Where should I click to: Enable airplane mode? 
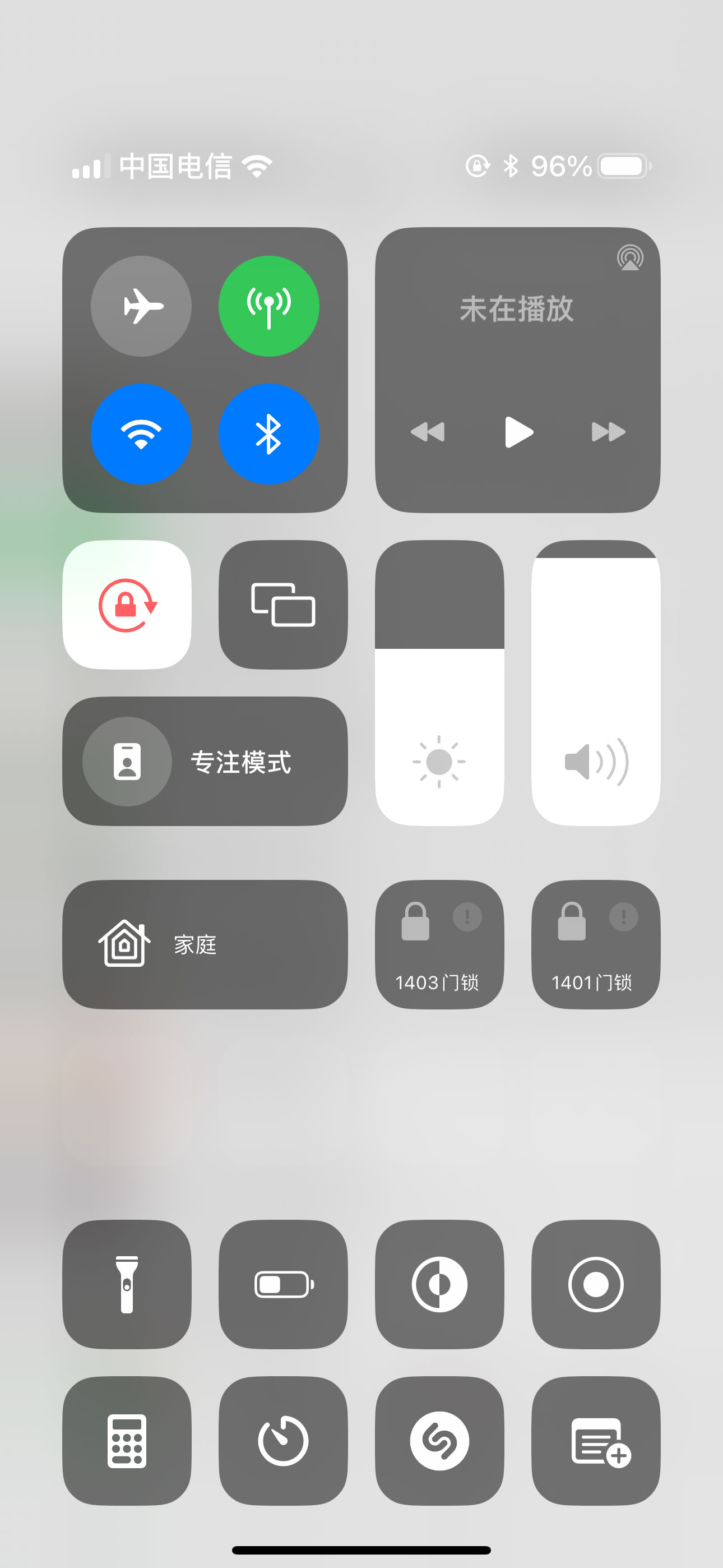[x=141, y=306]
